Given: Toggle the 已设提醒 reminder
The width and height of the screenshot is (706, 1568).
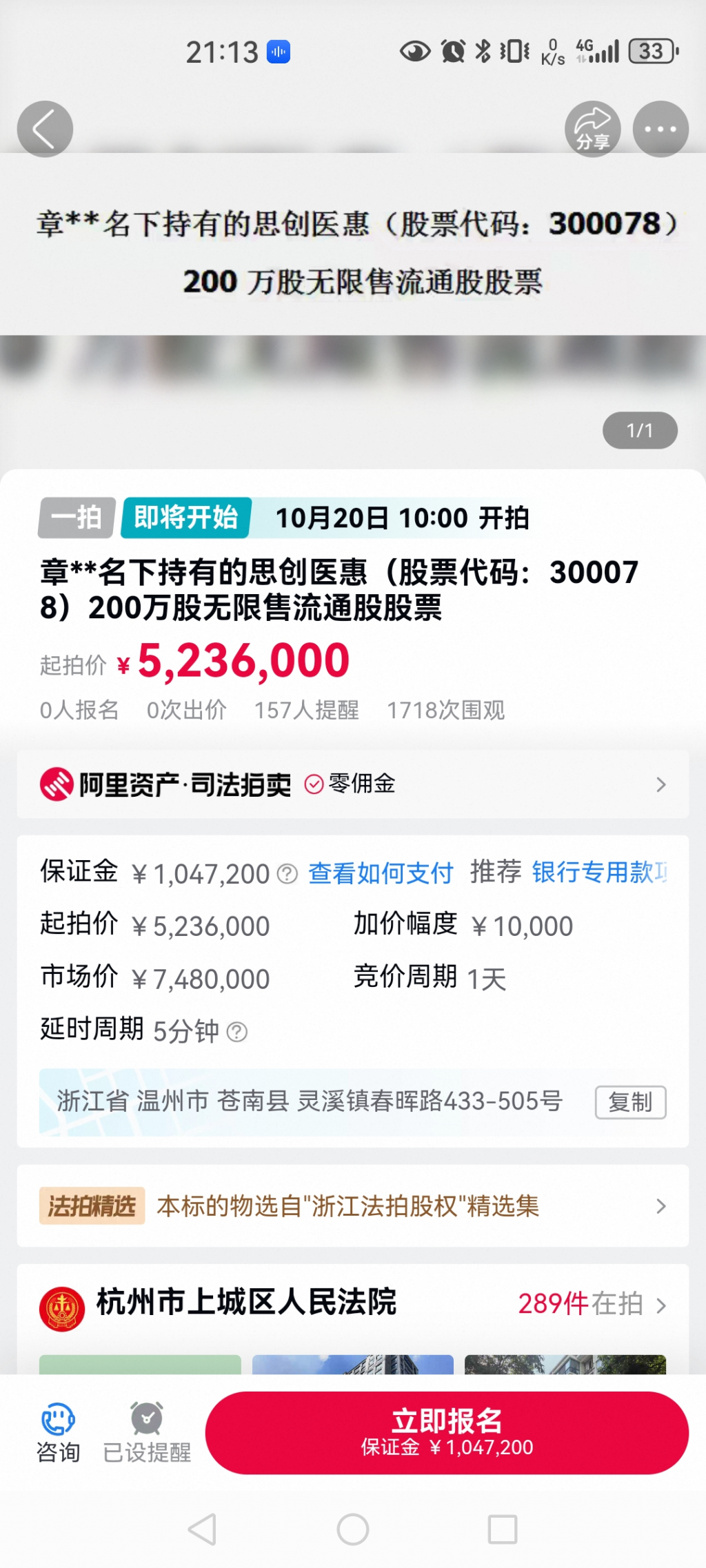Looking at the screenshot, I should (x=146, y=1432).
